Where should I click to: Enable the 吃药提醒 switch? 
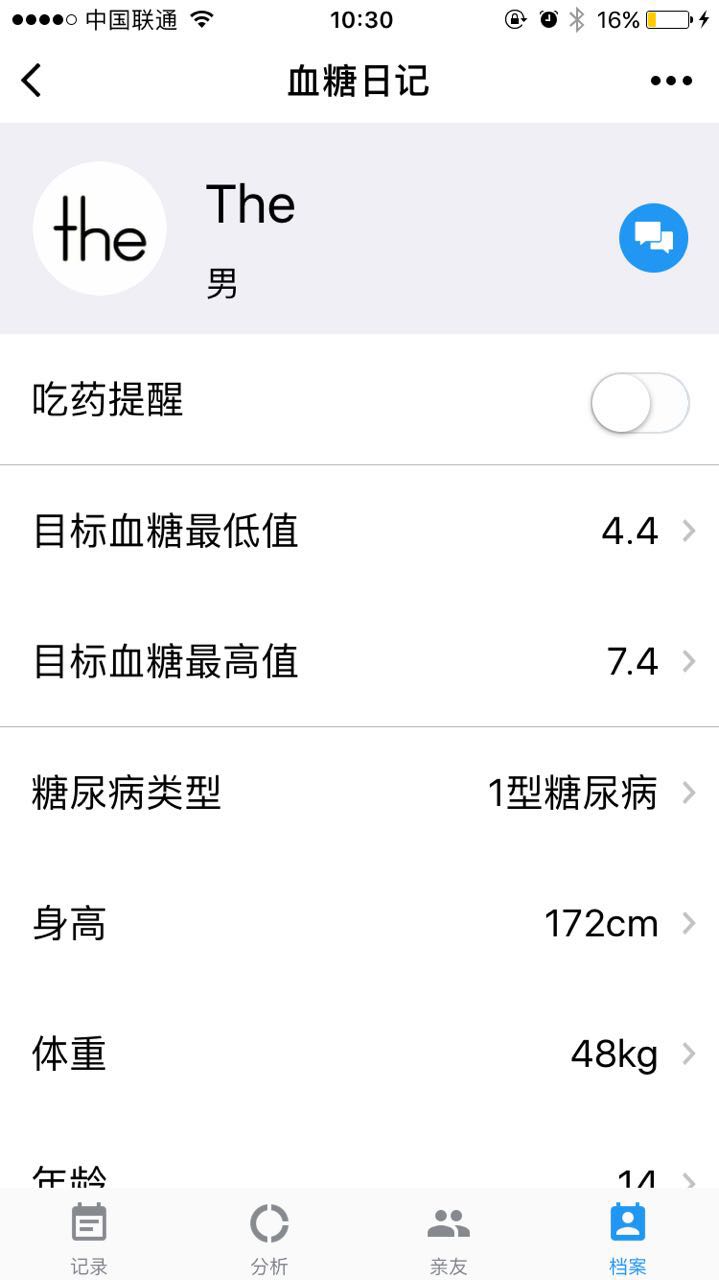640,403
